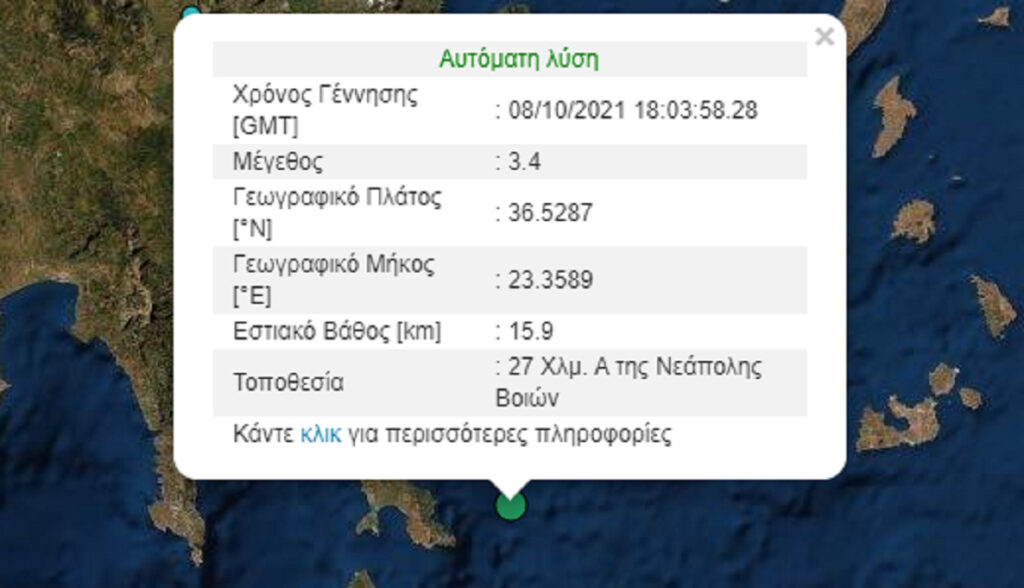Open the κλικ link for more information
This screenshot has height=588, width=1024.
320,435
